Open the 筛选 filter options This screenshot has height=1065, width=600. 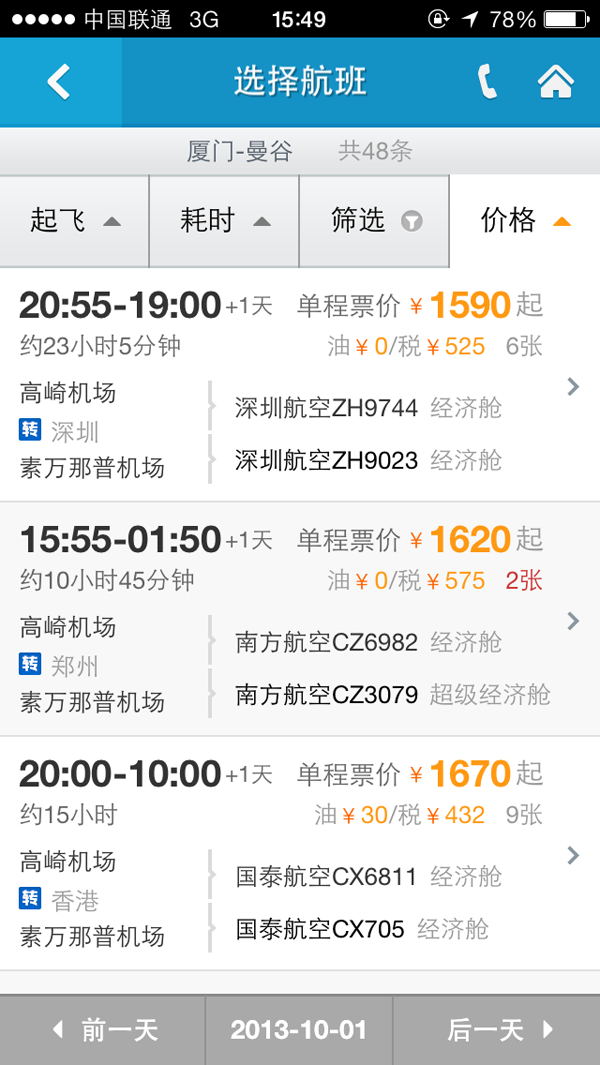pyautogui.click(x=375, y=221)
